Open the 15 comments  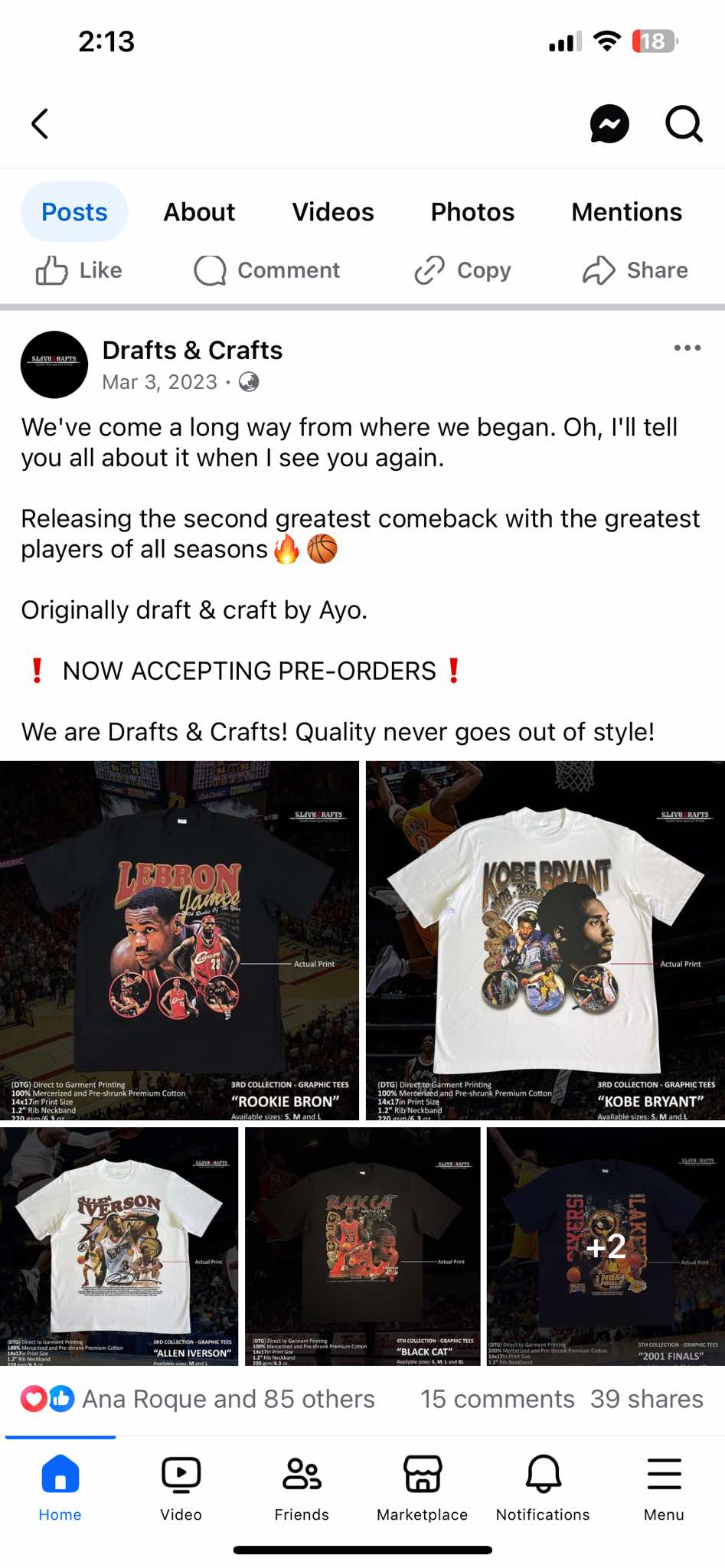pyautogui.click(x=497, y=1399)
